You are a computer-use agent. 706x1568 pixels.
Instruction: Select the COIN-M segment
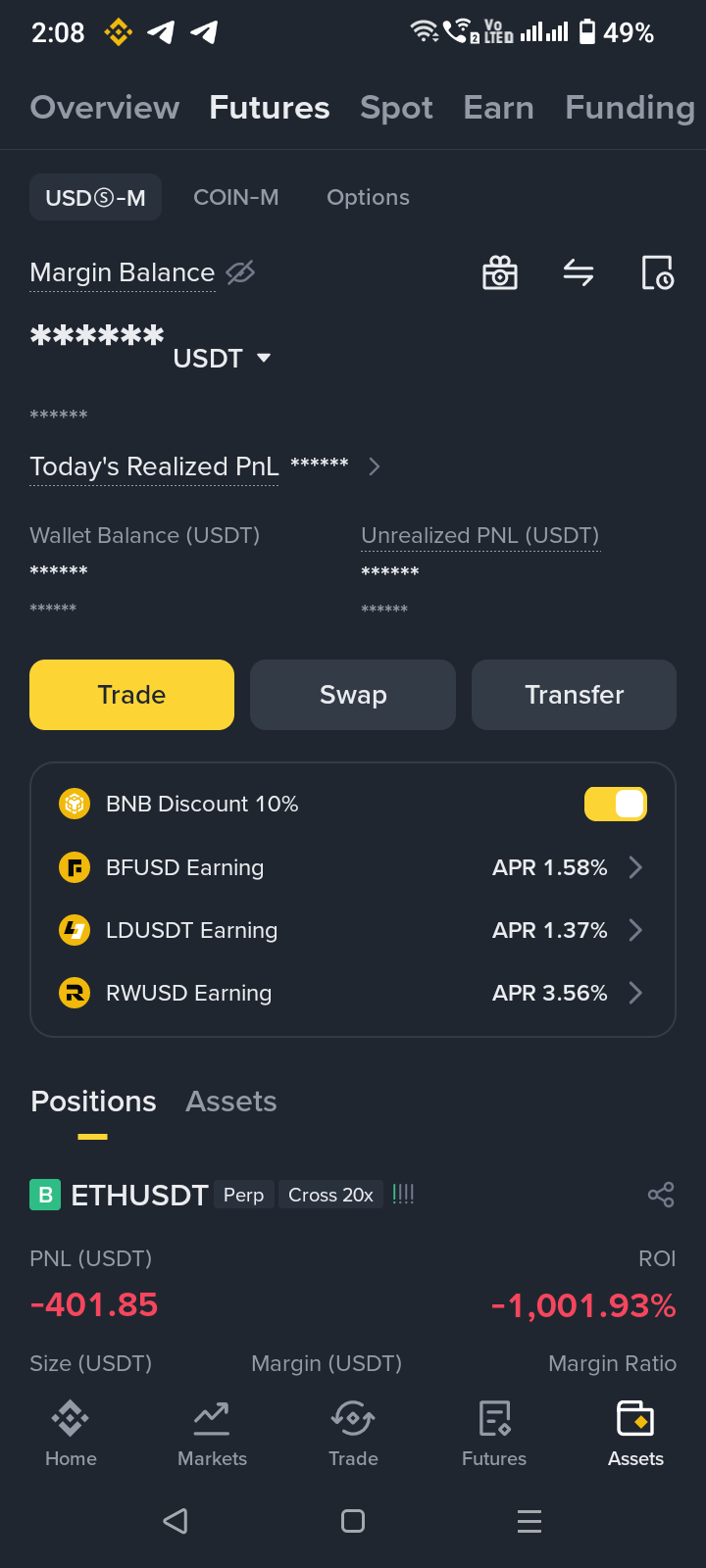(236, 197)
